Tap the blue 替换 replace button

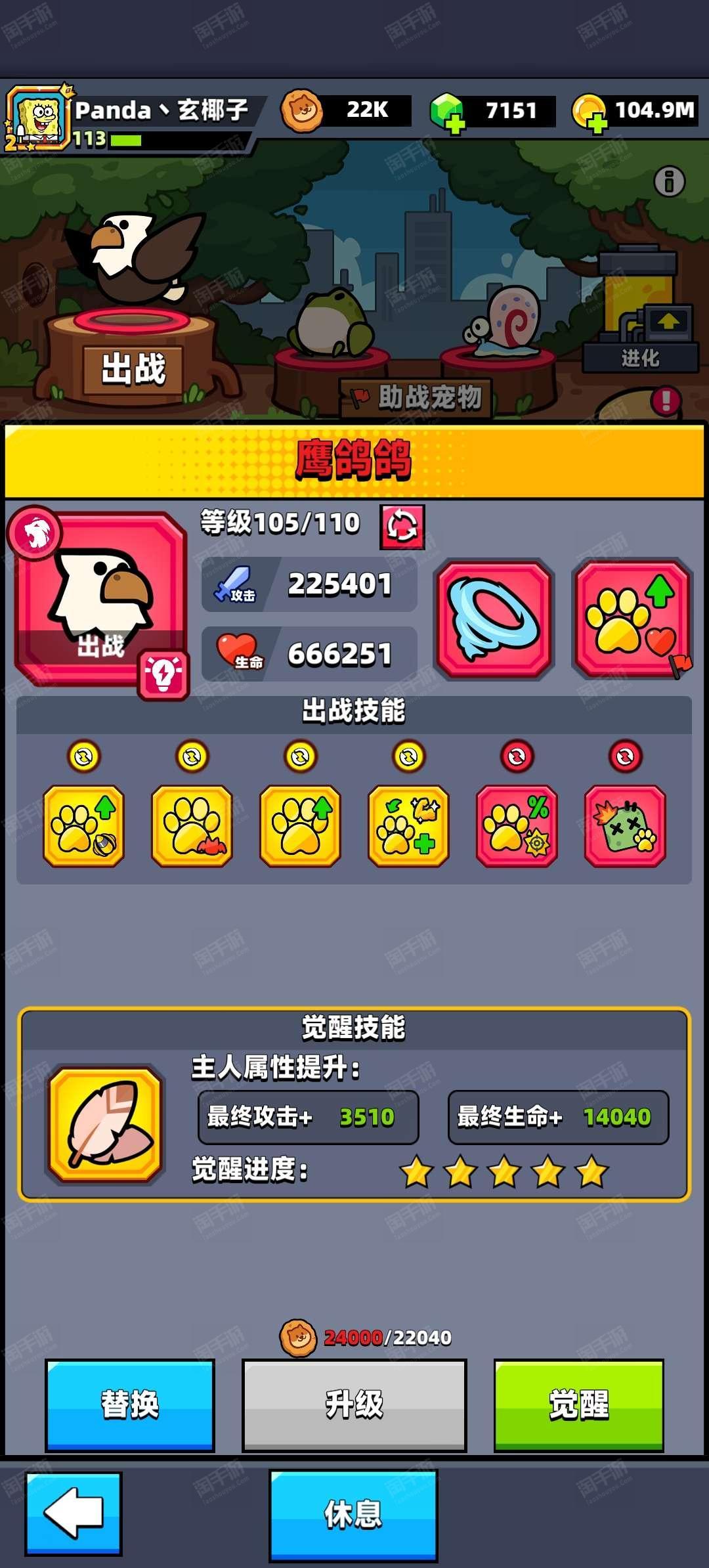point(130,1405)
